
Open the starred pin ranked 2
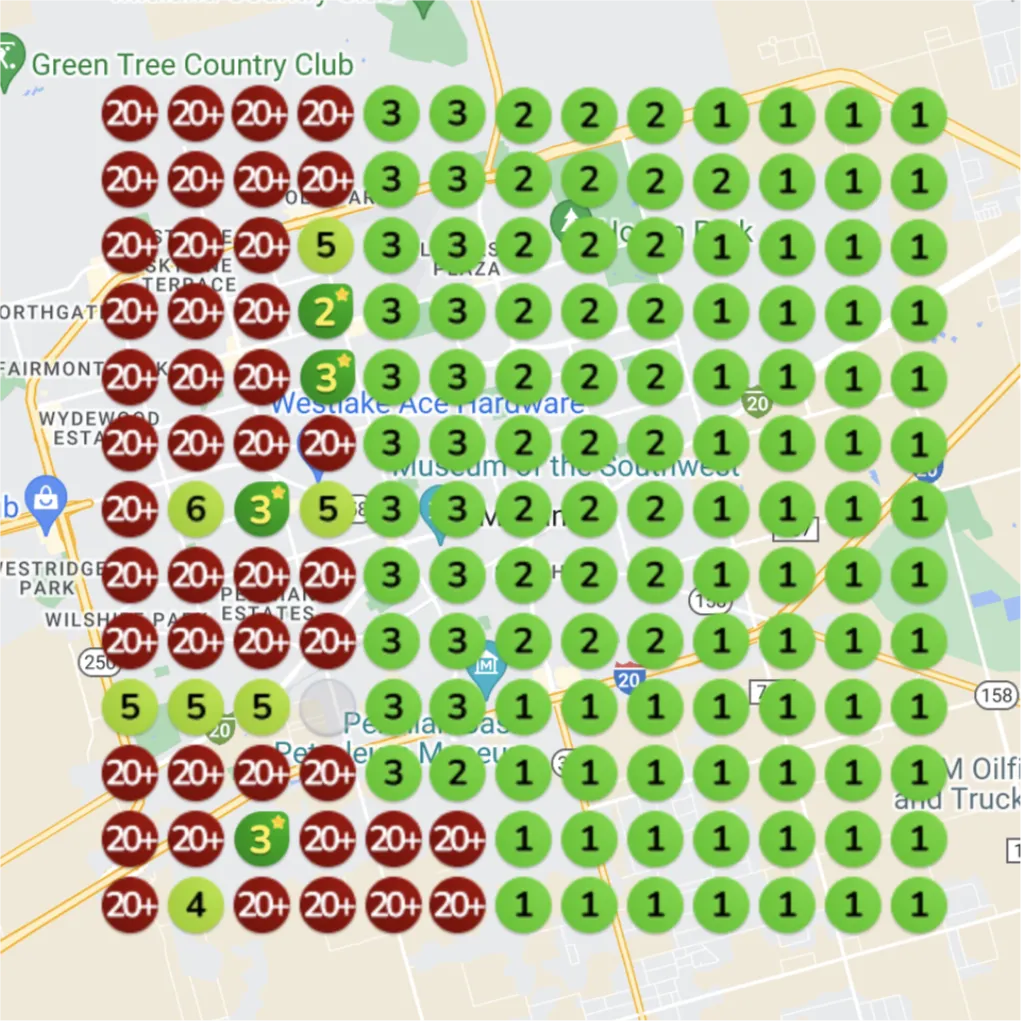click(326, 312)
